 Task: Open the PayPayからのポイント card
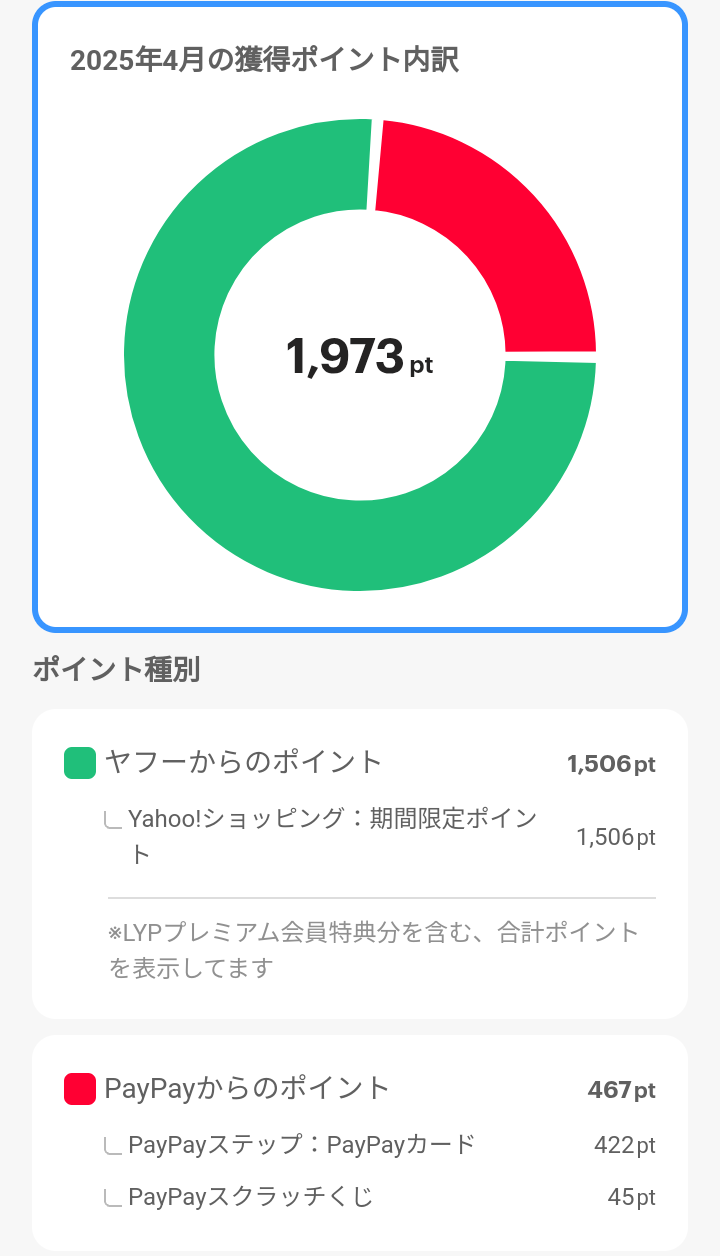tap(360, 1142)
